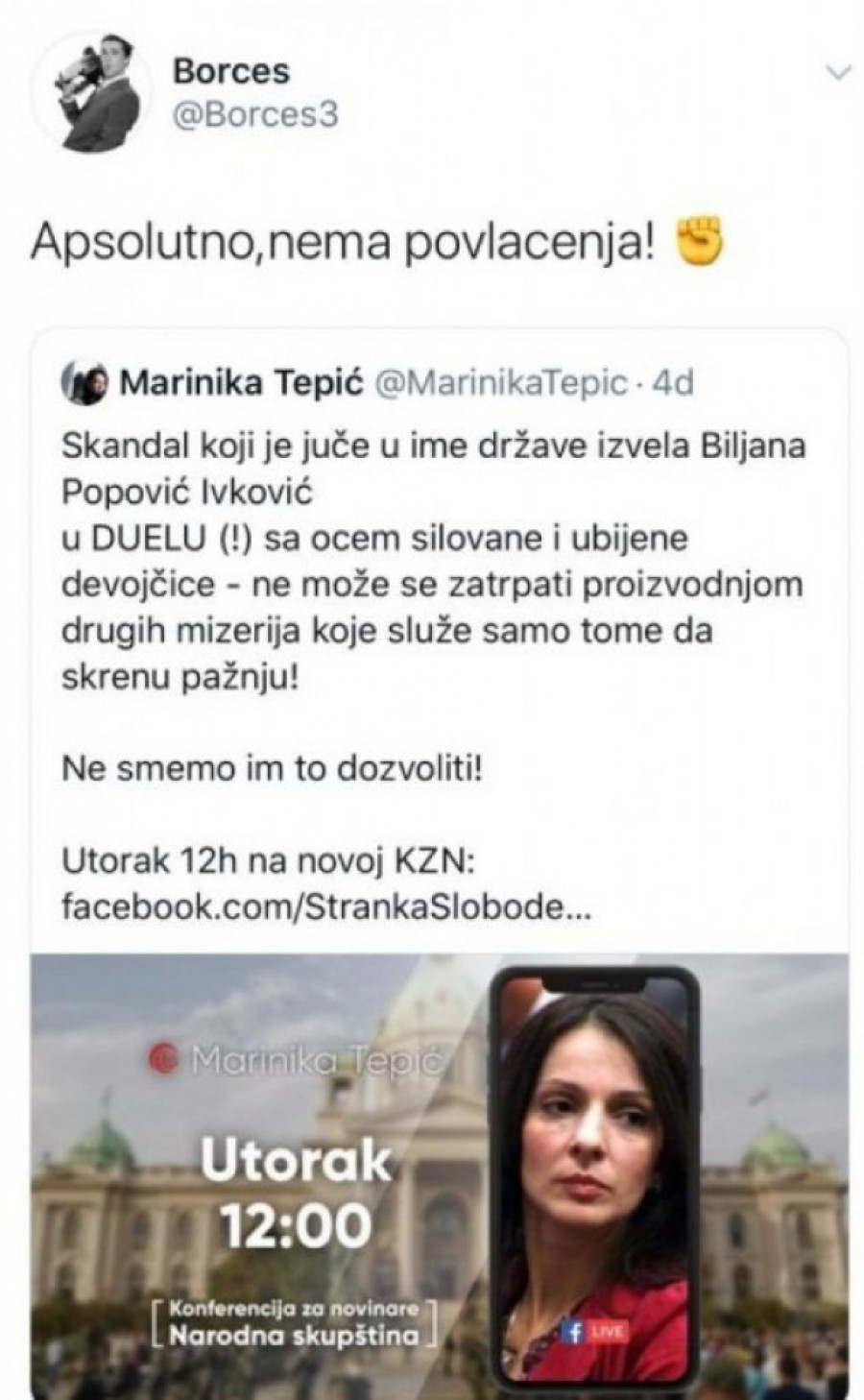View the @Borces3 profile name
The width and height of the screenshot is (864, 1400).
pyautogui.click(x=230, y=71)
